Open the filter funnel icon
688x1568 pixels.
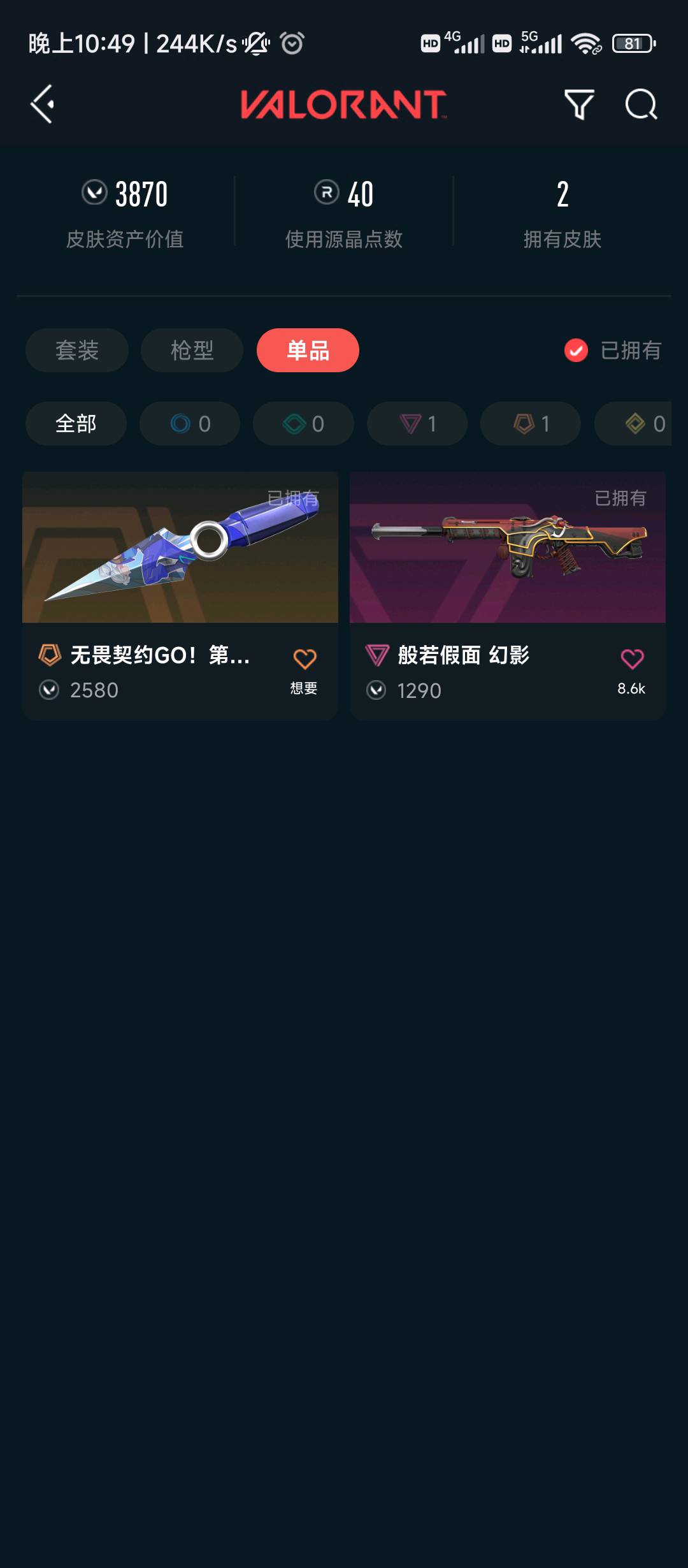(x=579, y=105)
